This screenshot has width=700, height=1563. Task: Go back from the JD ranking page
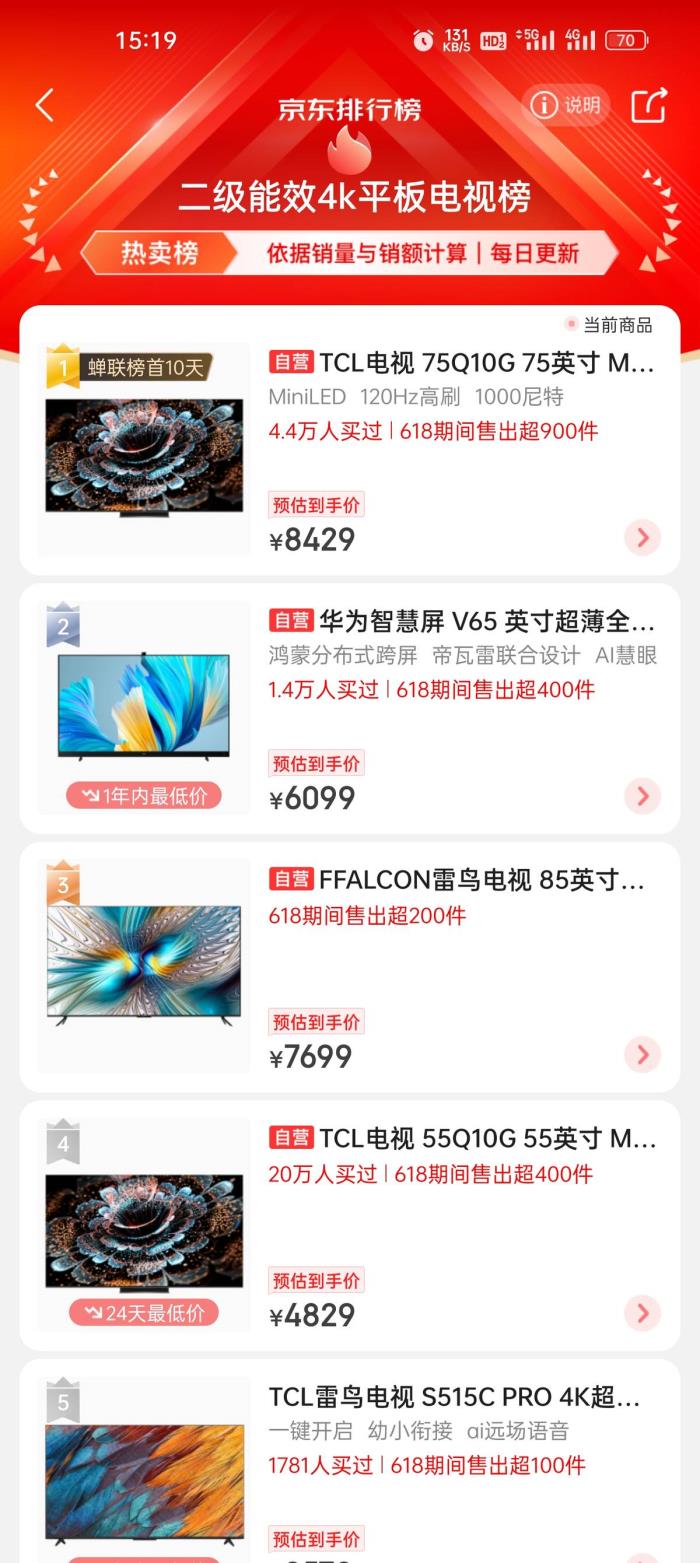(x=45, y=105)
